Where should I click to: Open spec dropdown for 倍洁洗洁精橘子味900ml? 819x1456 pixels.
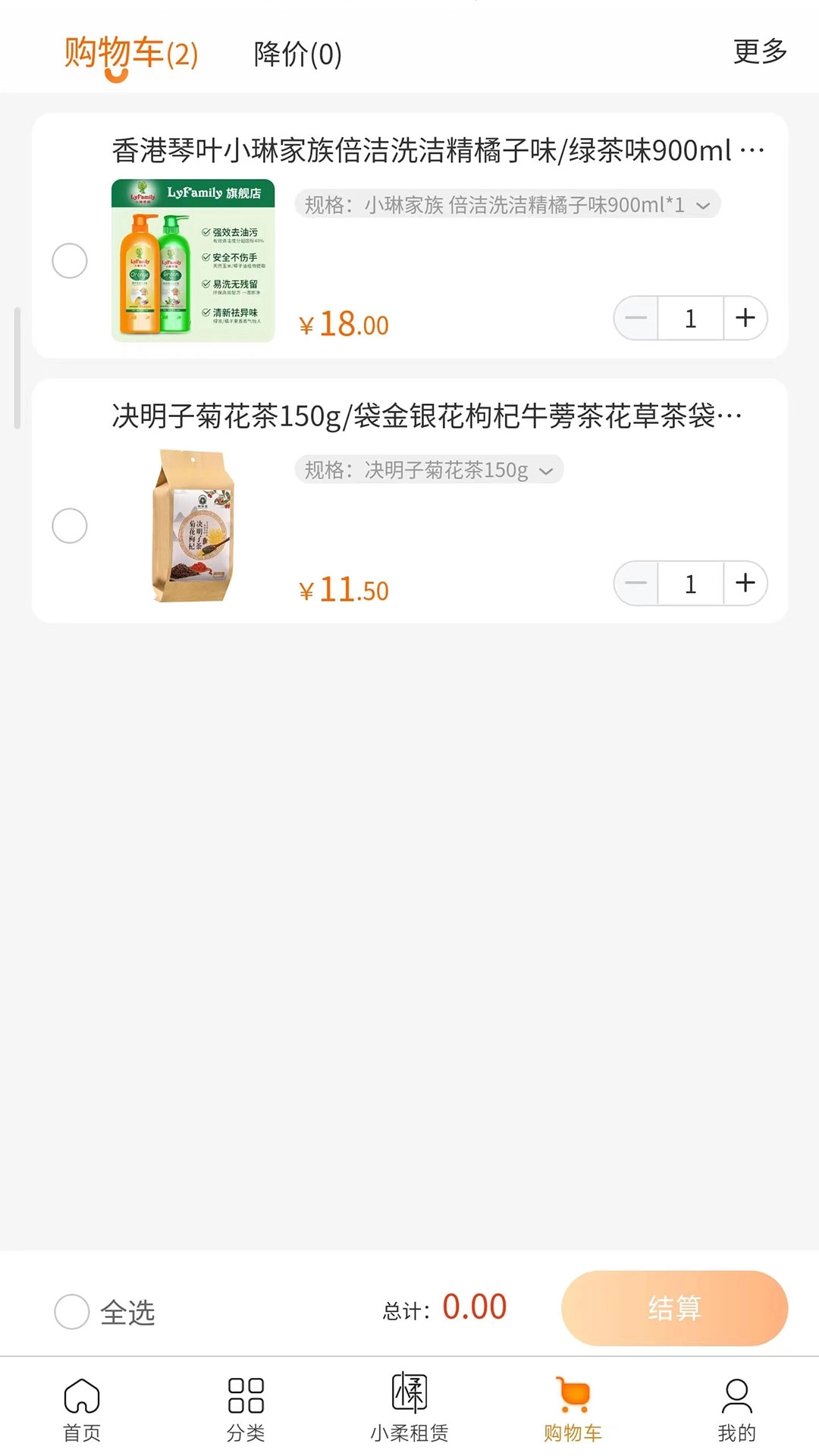pyautogui.click(x=507, y=205)
